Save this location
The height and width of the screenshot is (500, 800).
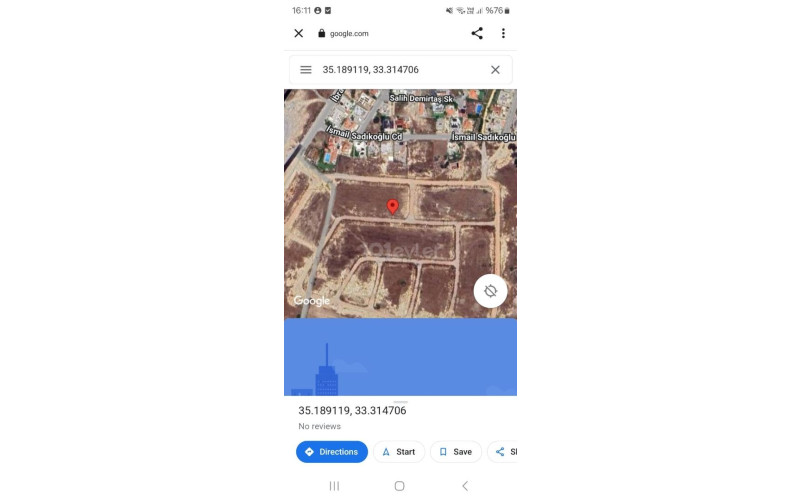[x=455, y=452]
